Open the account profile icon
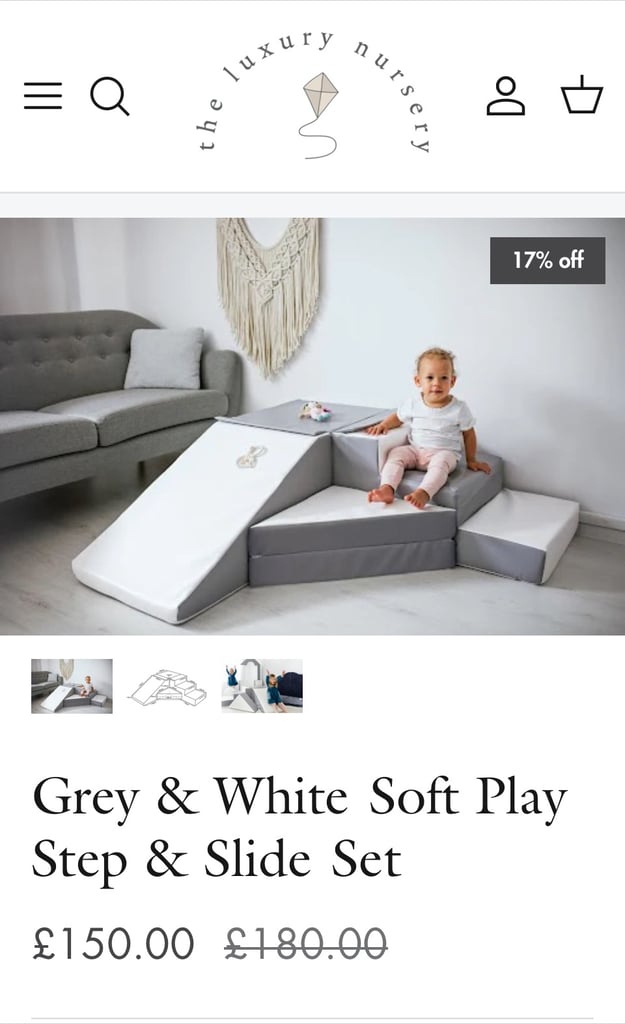This screenshot has width=625, height=1024. (505, 96)
